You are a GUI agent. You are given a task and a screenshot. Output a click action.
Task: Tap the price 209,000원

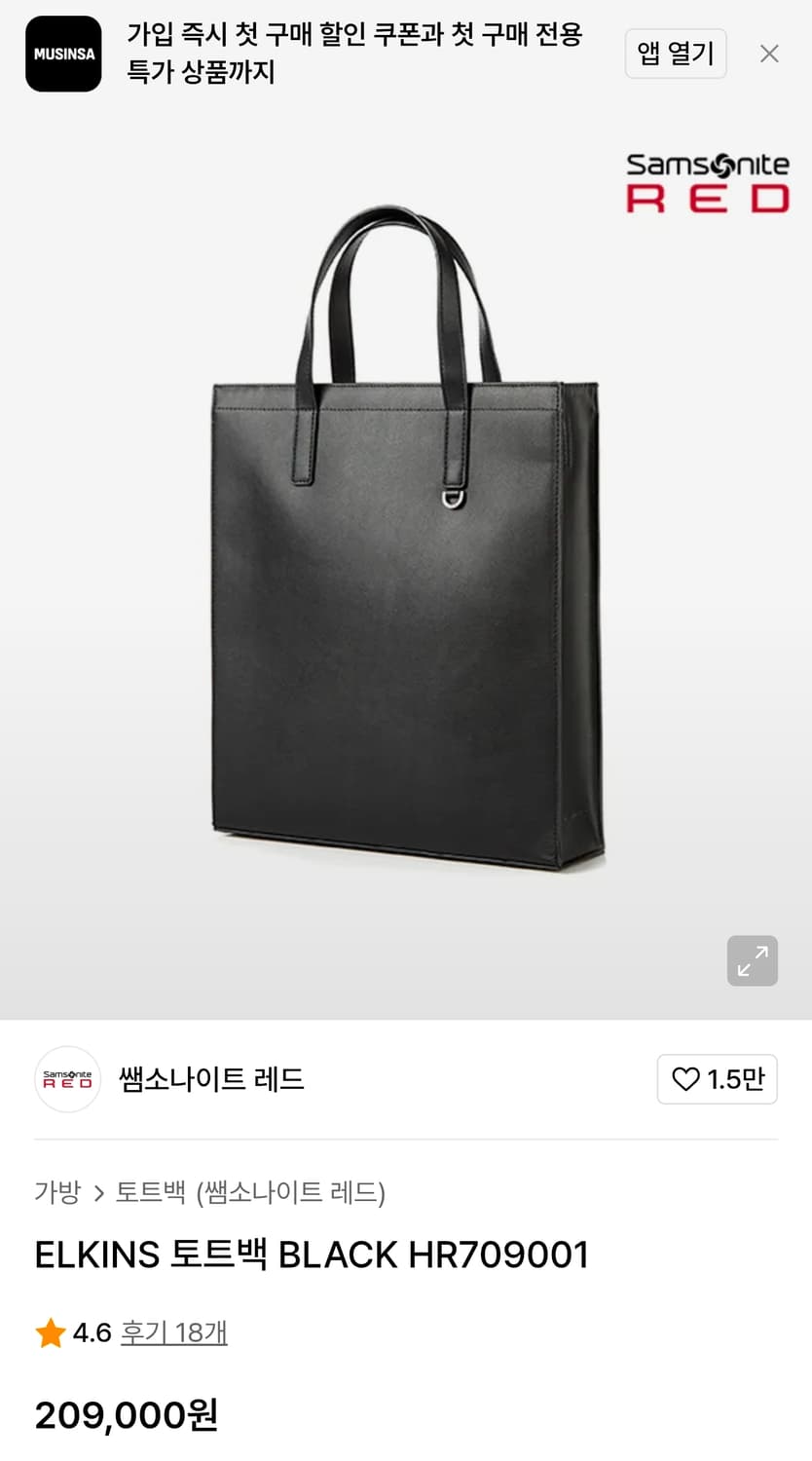pos(125,1415)
